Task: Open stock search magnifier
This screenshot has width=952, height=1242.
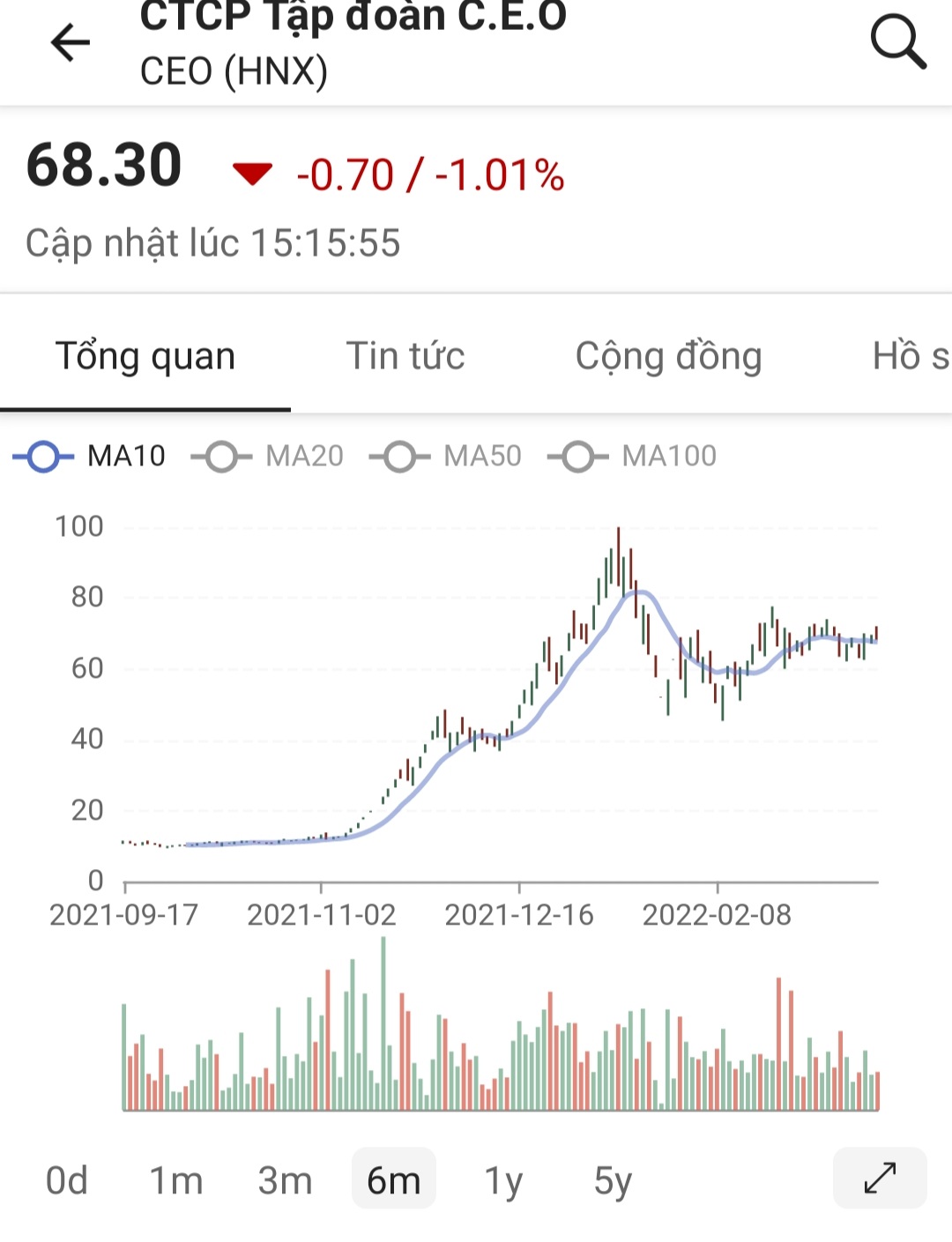Action: click(897, 42)
